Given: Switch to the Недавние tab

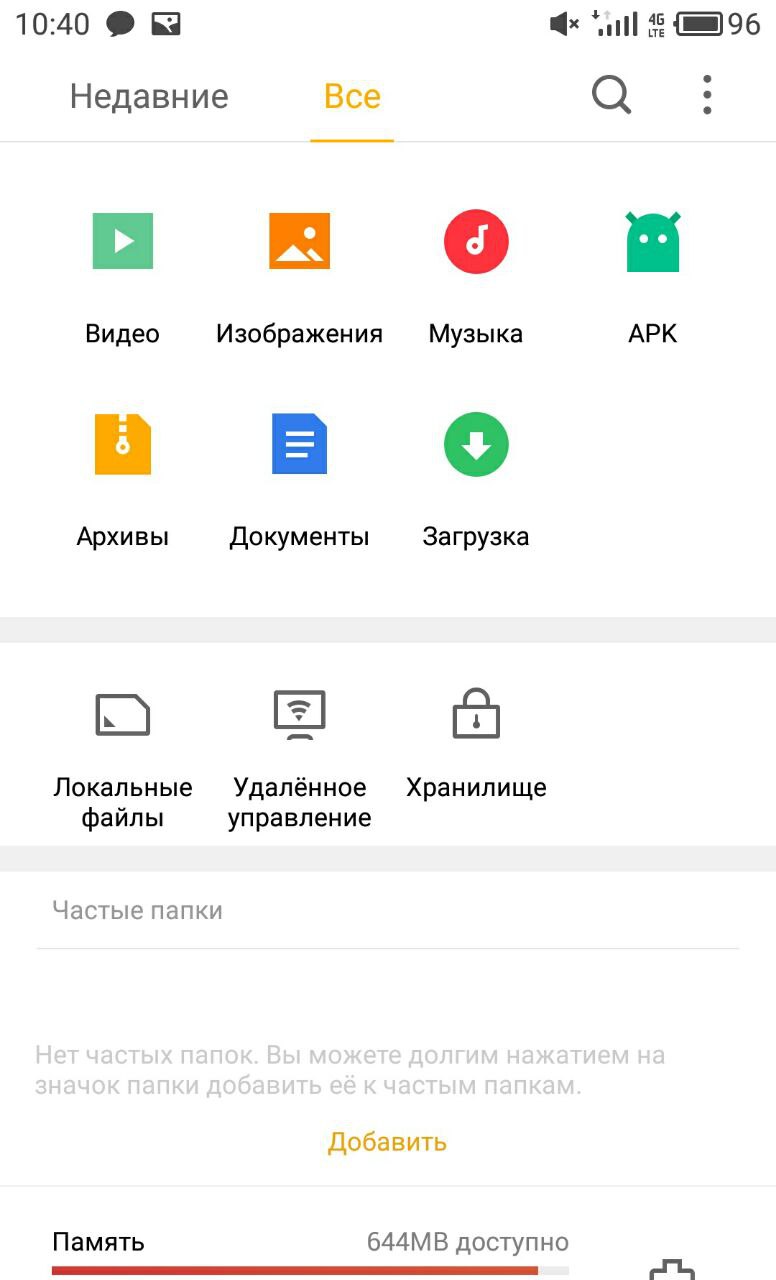Looking at the screenshot, I should (x=149, y=97).
